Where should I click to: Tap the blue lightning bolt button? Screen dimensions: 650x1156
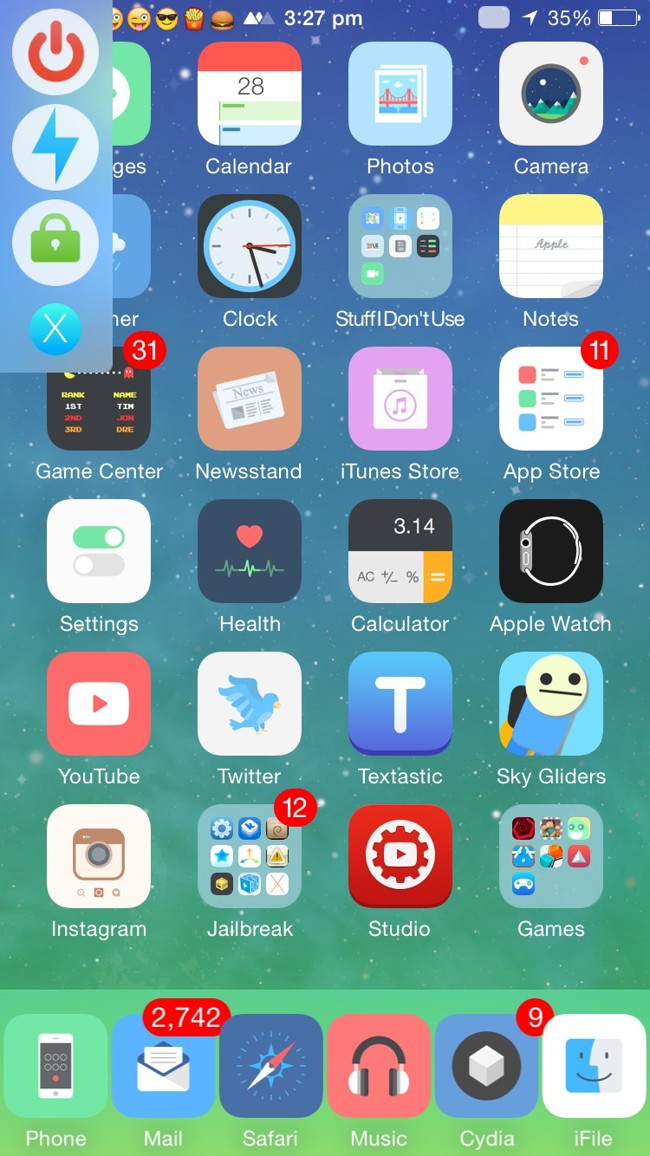(55, 147)
